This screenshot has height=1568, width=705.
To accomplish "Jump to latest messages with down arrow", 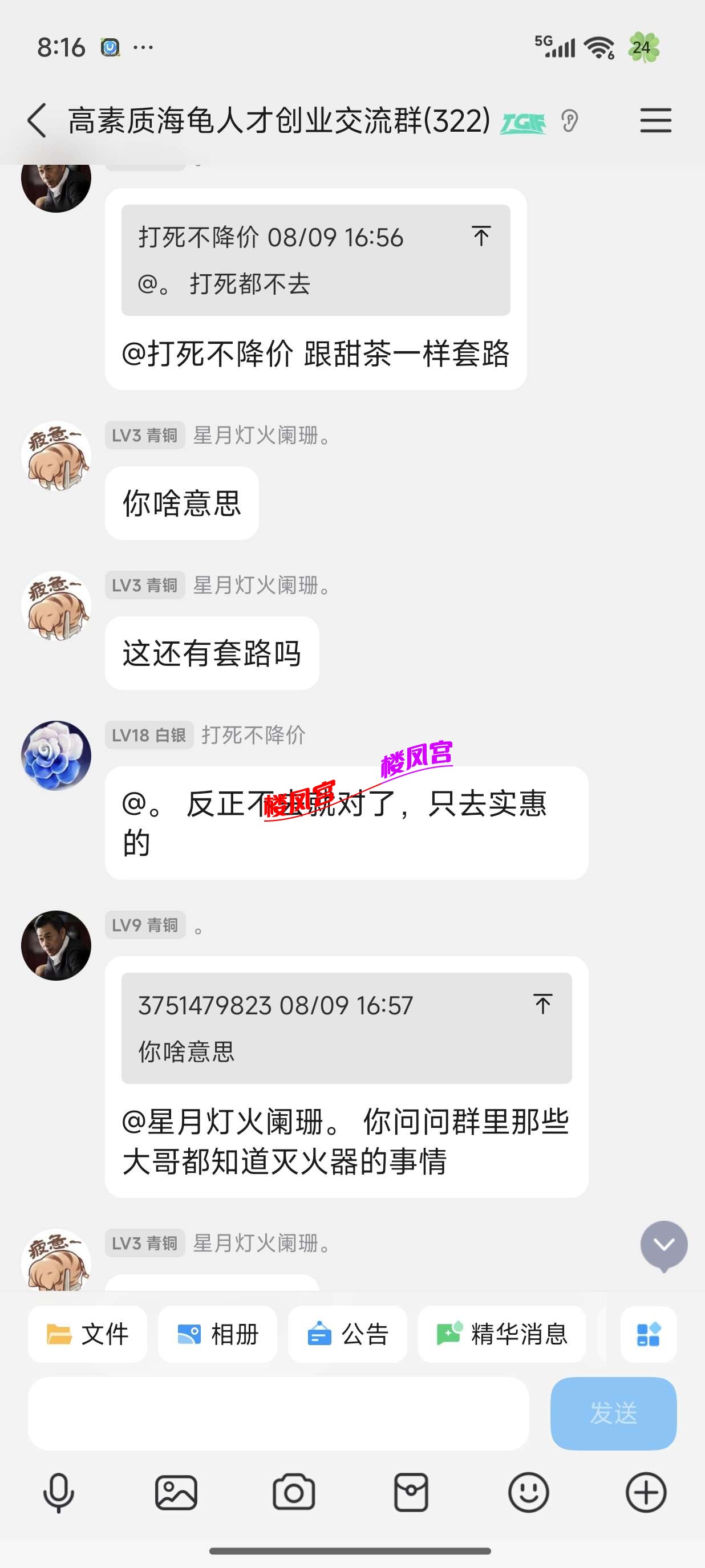I will pos(663,1245).
